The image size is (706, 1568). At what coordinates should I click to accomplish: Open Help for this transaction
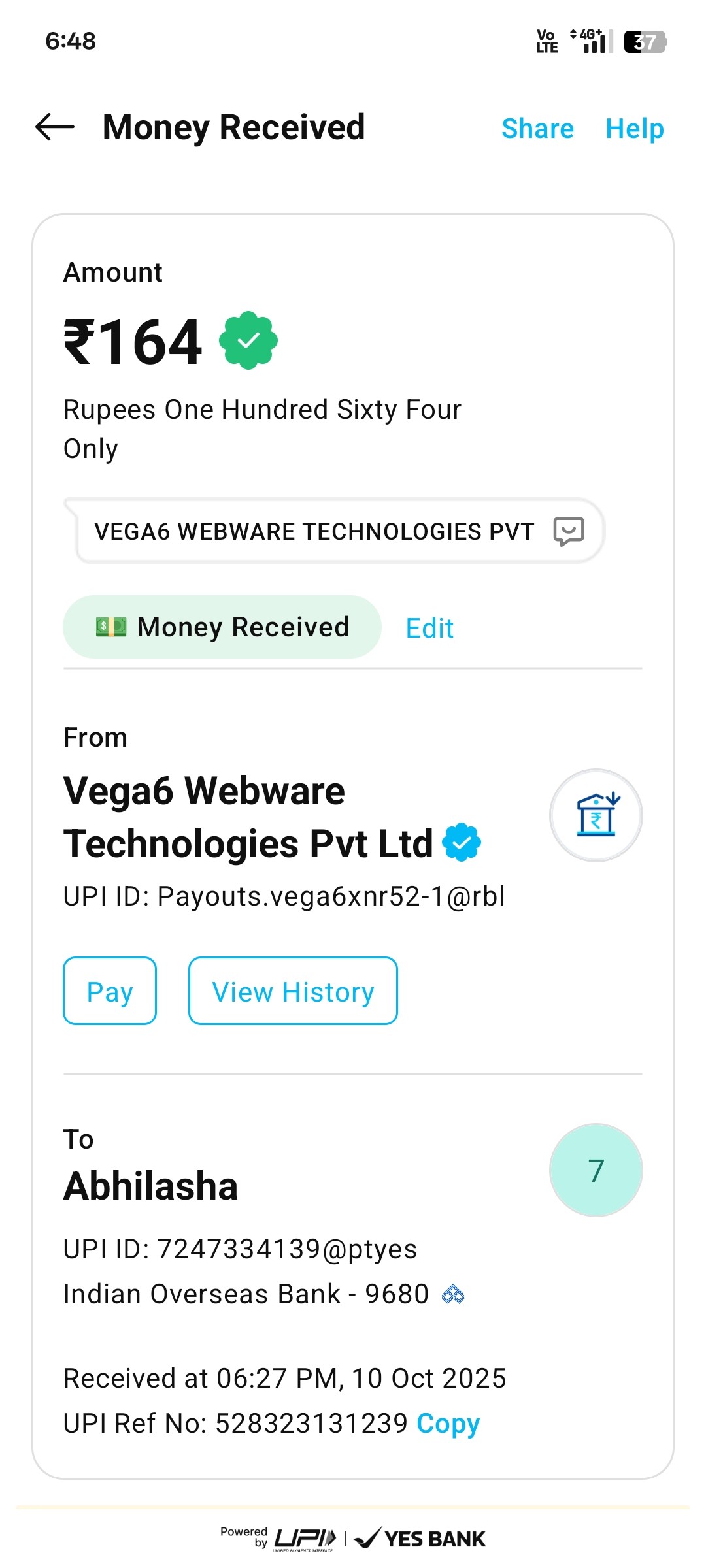point(634,128)
